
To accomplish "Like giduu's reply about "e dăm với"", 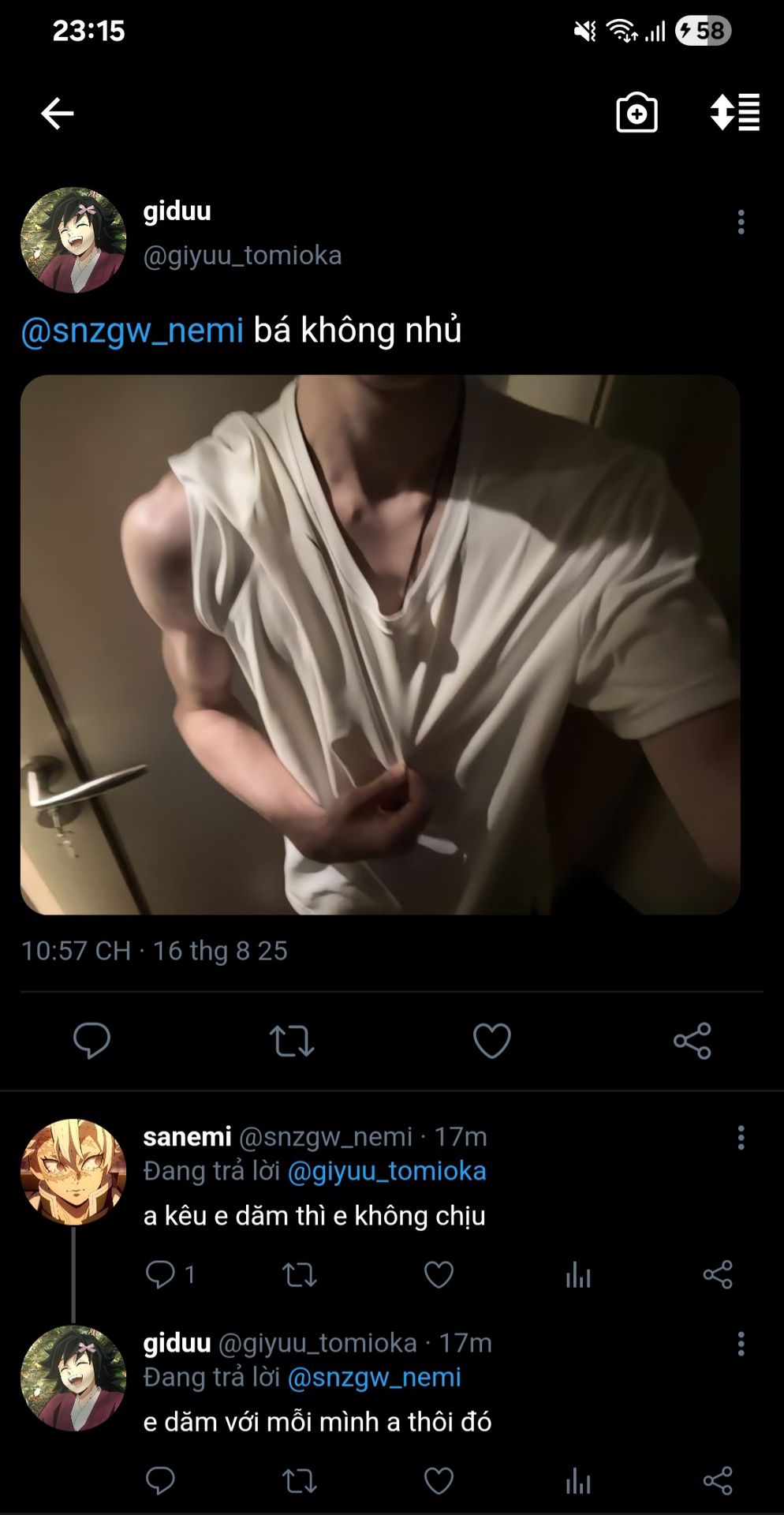I will coord(439,1481).
